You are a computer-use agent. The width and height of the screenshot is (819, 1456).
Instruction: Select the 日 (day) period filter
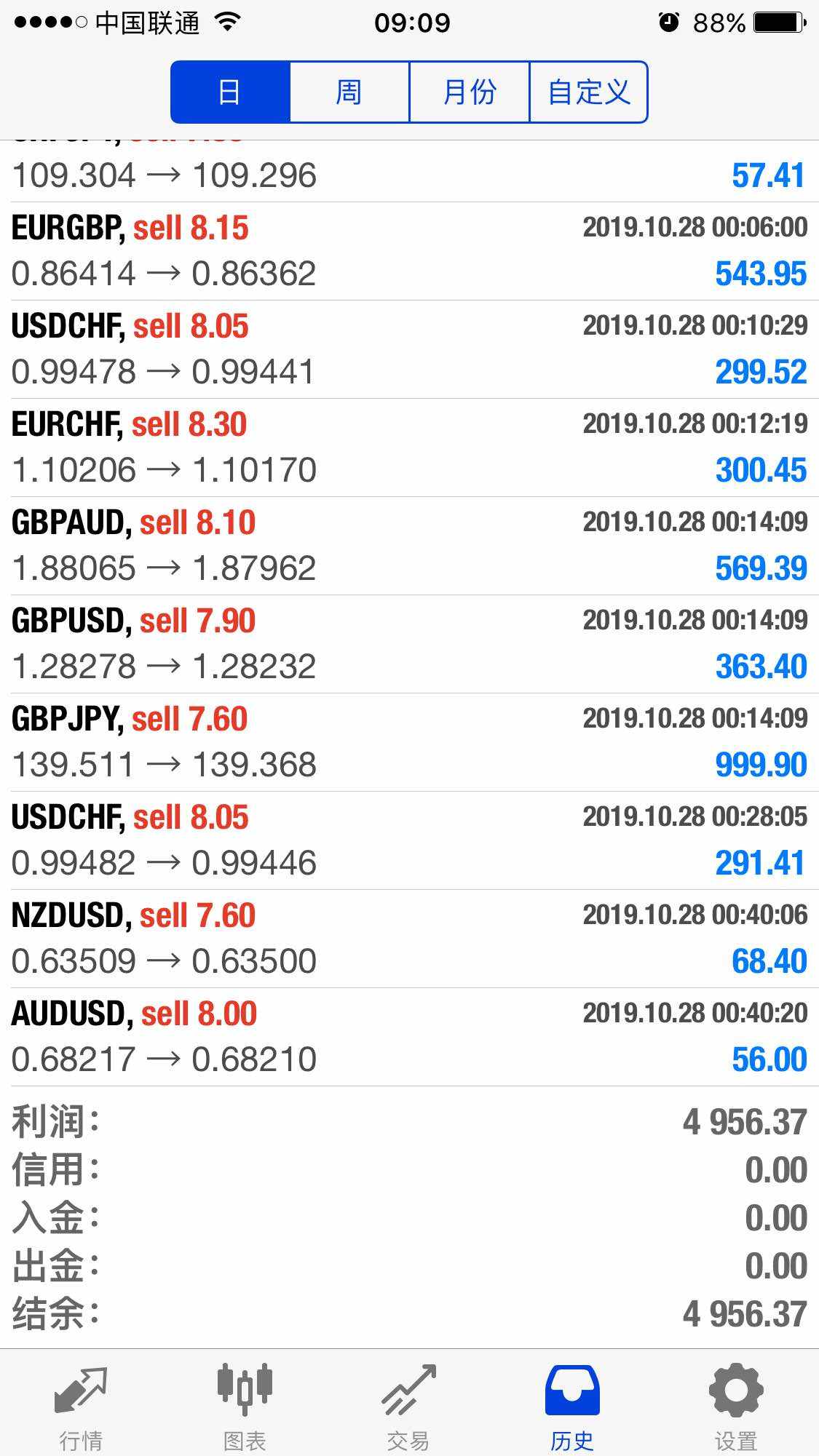(x=230, y=92)
